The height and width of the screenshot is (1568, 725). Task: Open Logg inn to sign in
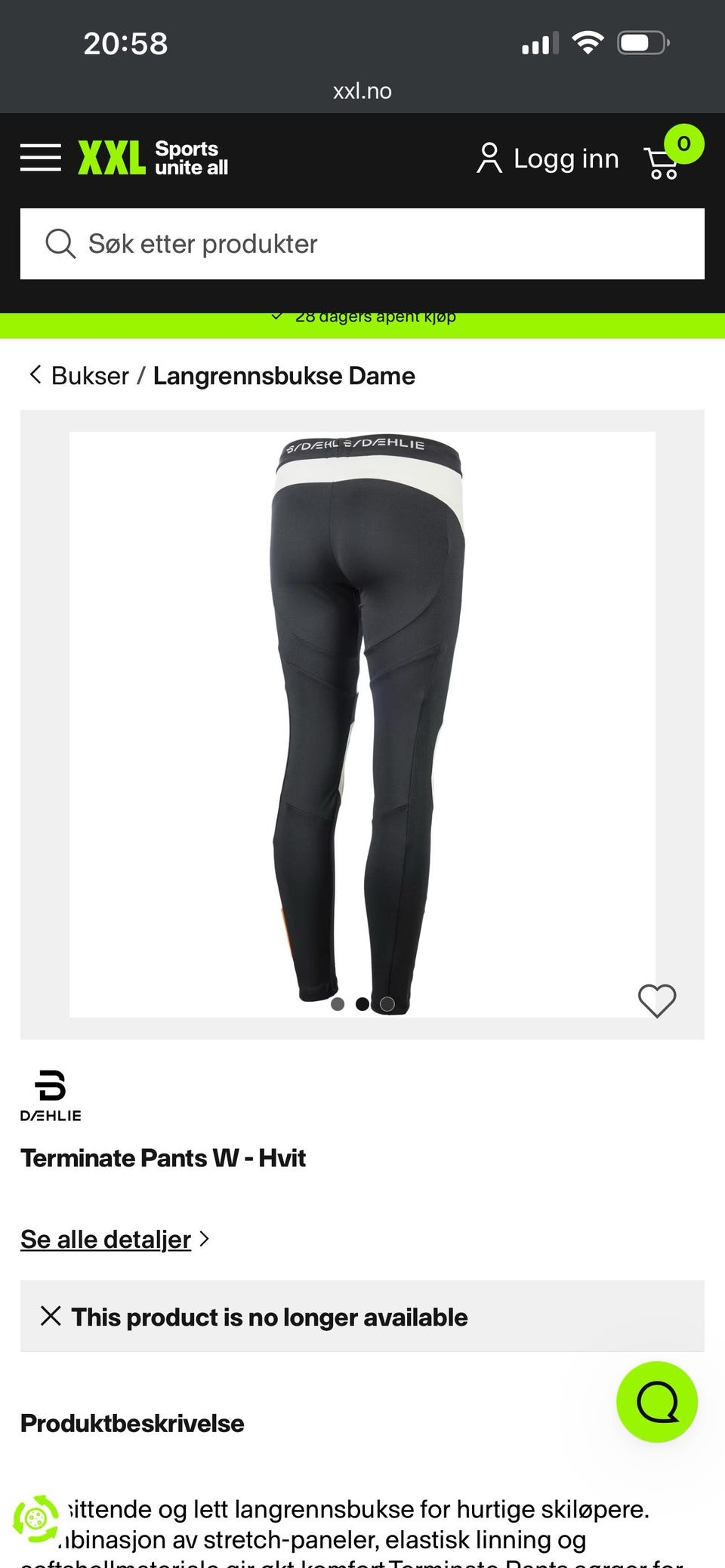pos(548,159)
